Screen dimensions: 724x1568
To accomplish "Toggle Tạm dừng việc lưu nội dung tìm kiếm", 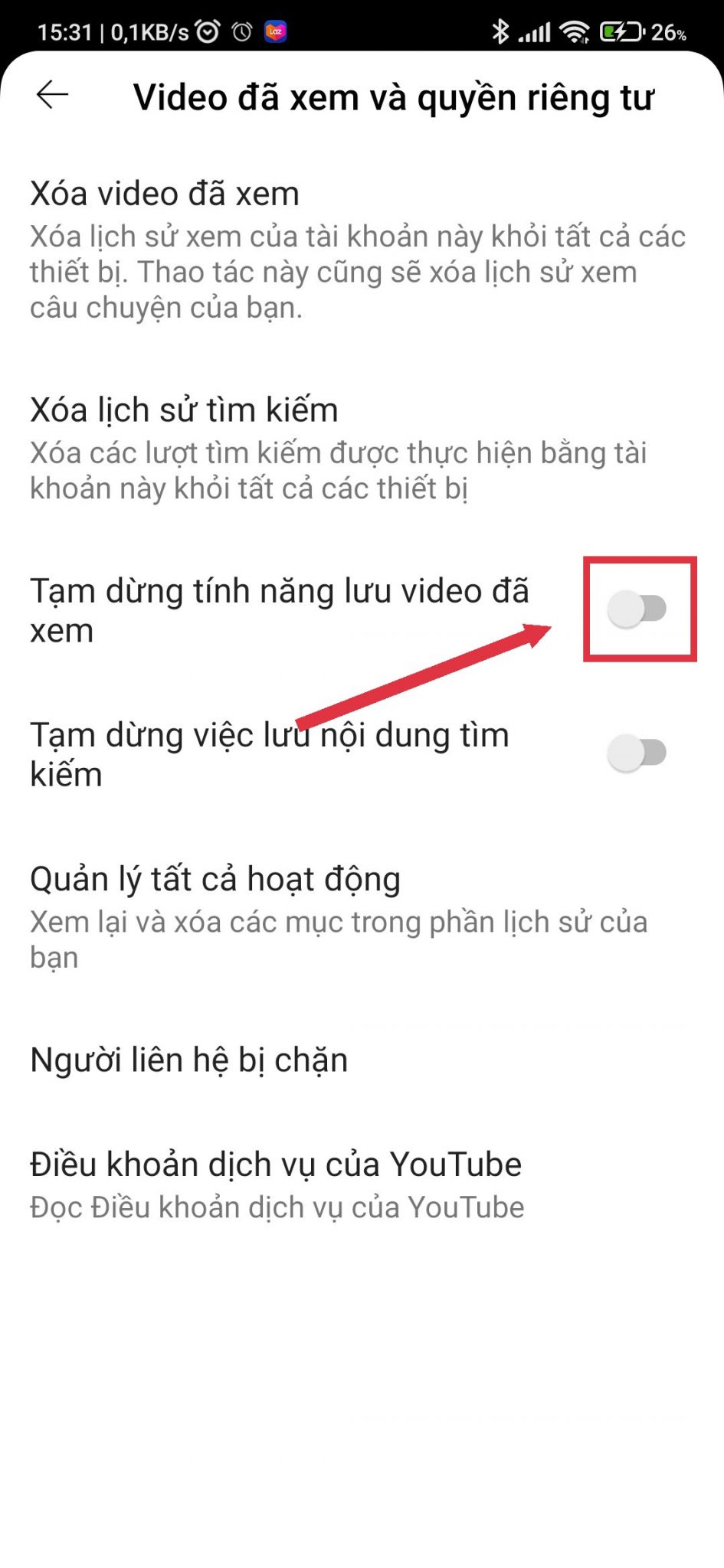I will 637,753.
